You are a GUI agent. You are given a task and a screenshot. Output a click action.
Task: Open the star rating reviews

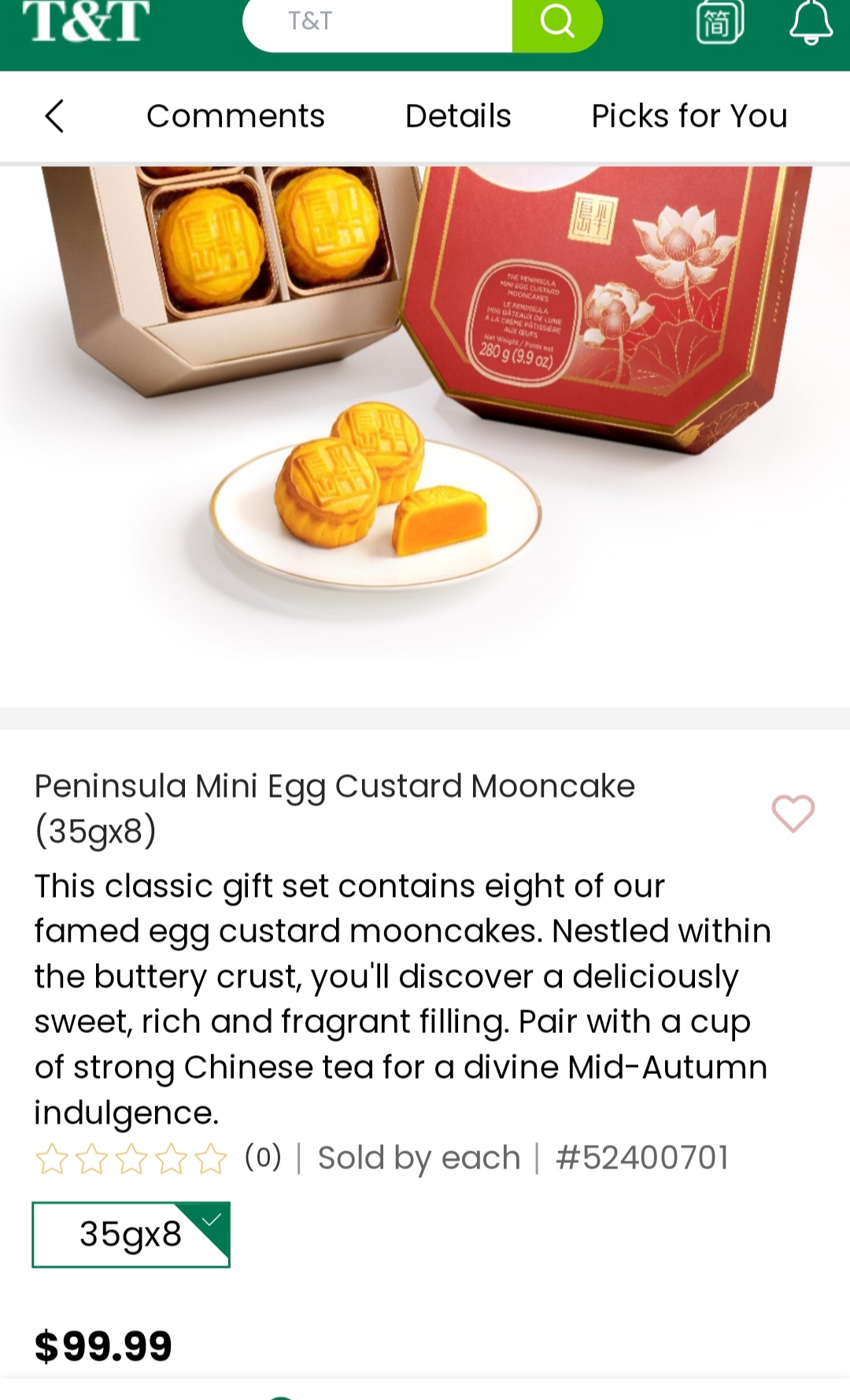pyautogui.click(x=131, y=1159)
